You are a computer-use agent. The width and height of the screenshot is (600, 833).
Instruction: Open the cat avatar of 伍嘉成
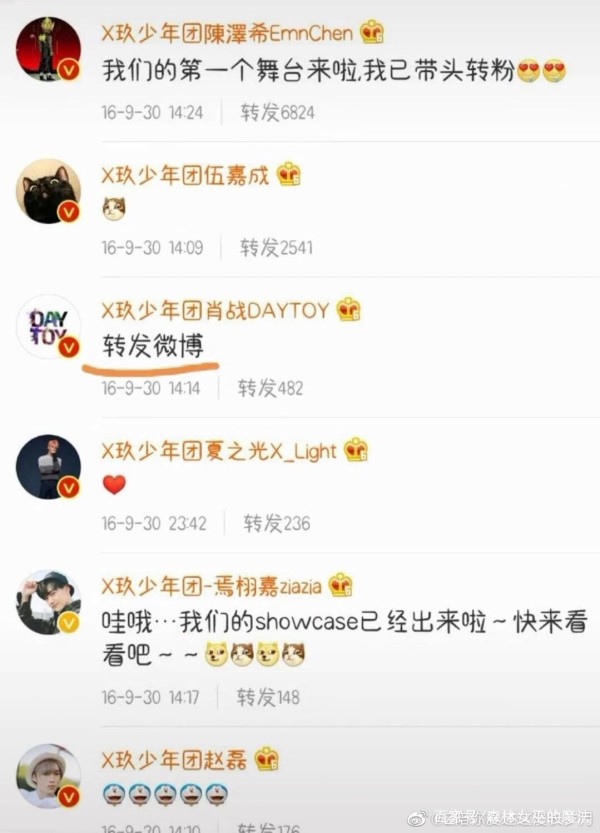click(48, 190)
